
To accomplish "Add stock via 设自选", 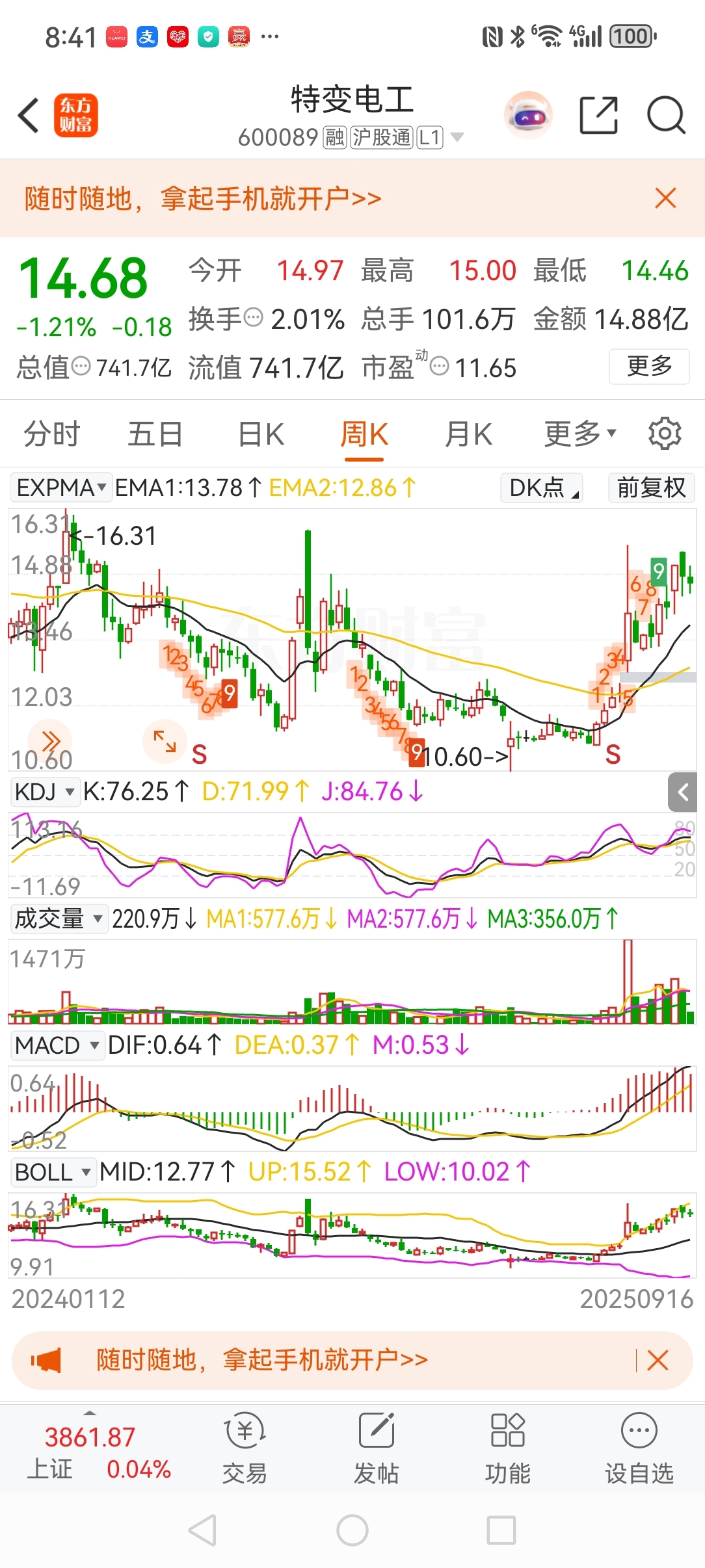I will [639, 1449].
